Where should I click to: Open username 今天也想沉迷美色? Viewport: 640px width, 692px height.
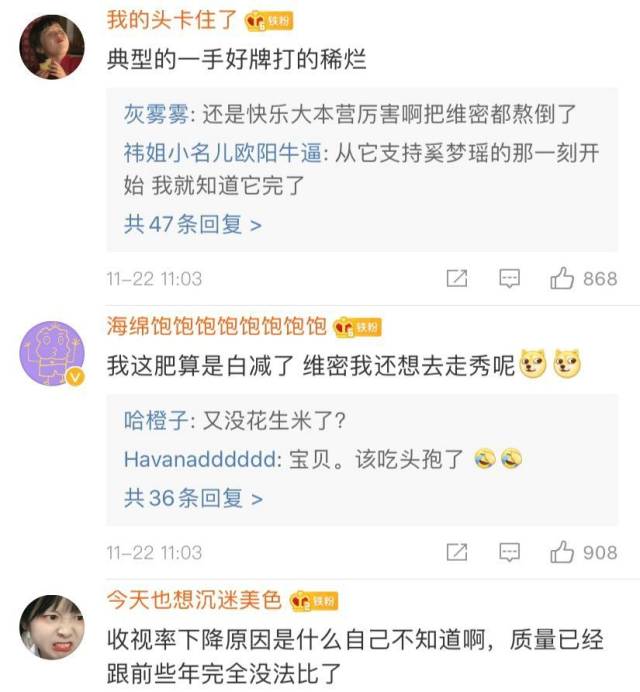click(x=194, y=599)
